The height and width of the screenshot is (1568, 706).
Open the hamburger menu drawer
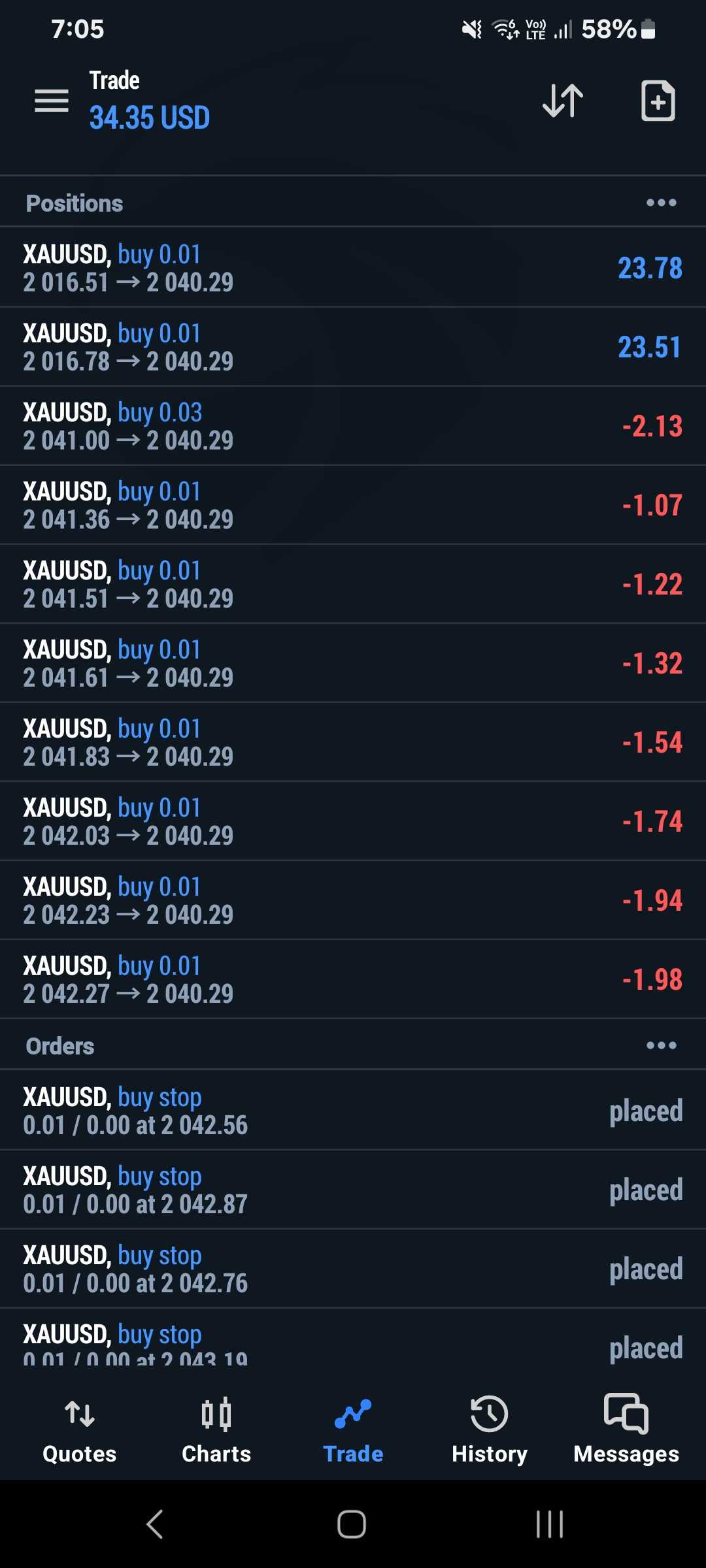[x=52, y=101]
